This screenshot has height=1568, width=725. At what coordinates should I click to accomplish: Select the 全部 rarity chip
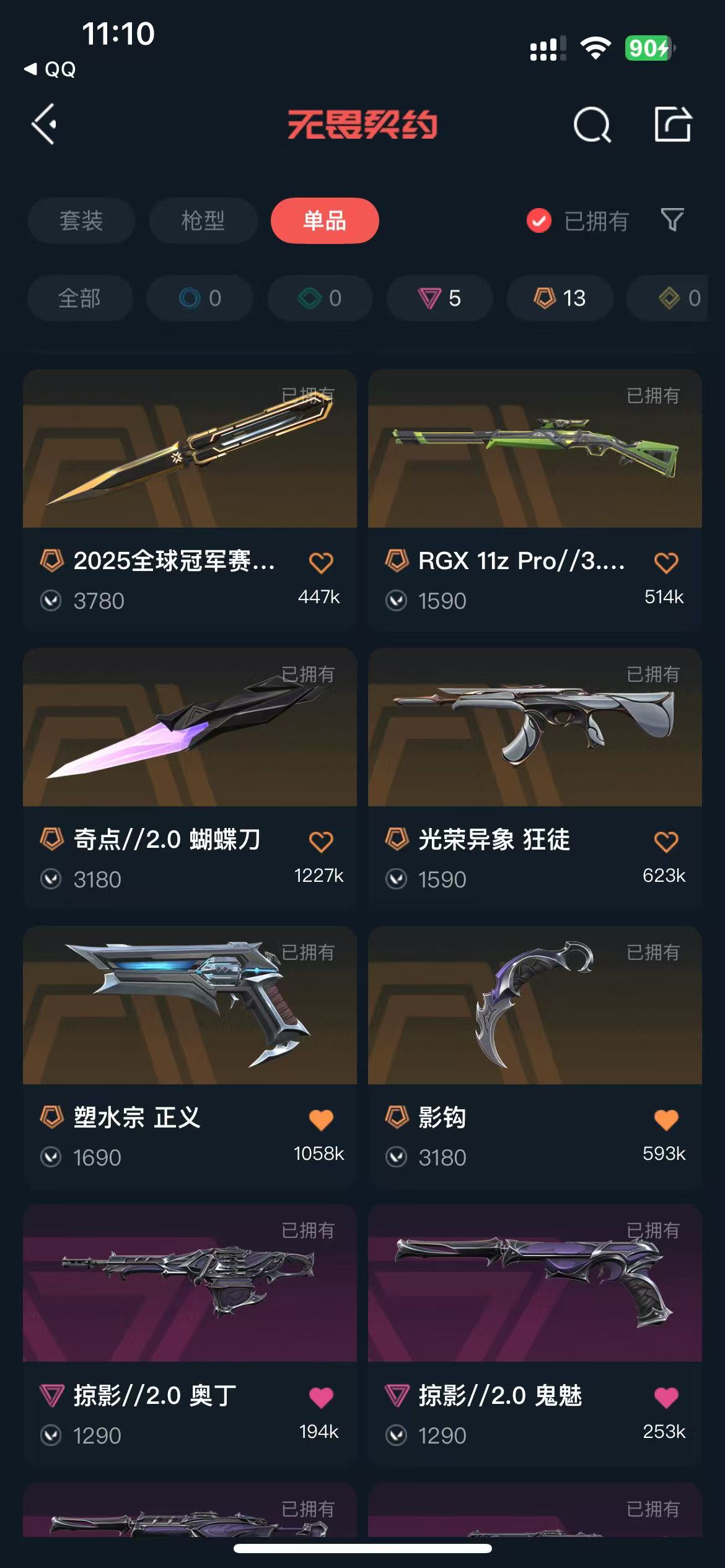pyautogui.click(x=80, y=298)
